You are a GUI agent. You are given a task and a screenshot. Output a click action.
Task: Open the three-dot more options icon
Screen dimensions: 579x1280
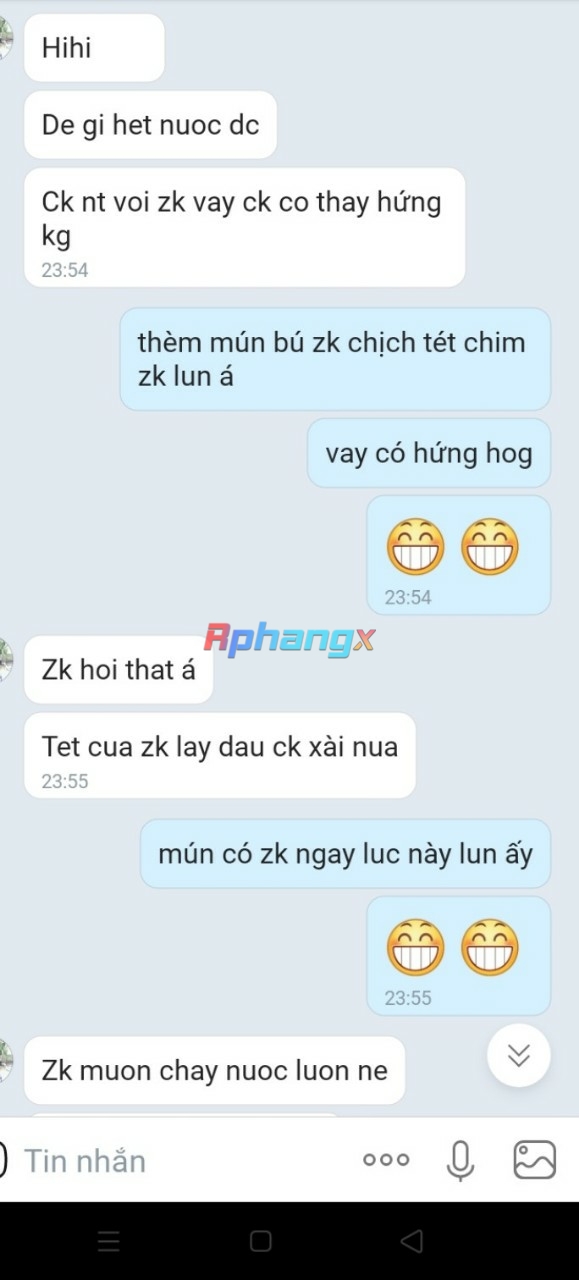coord(386,1160)
